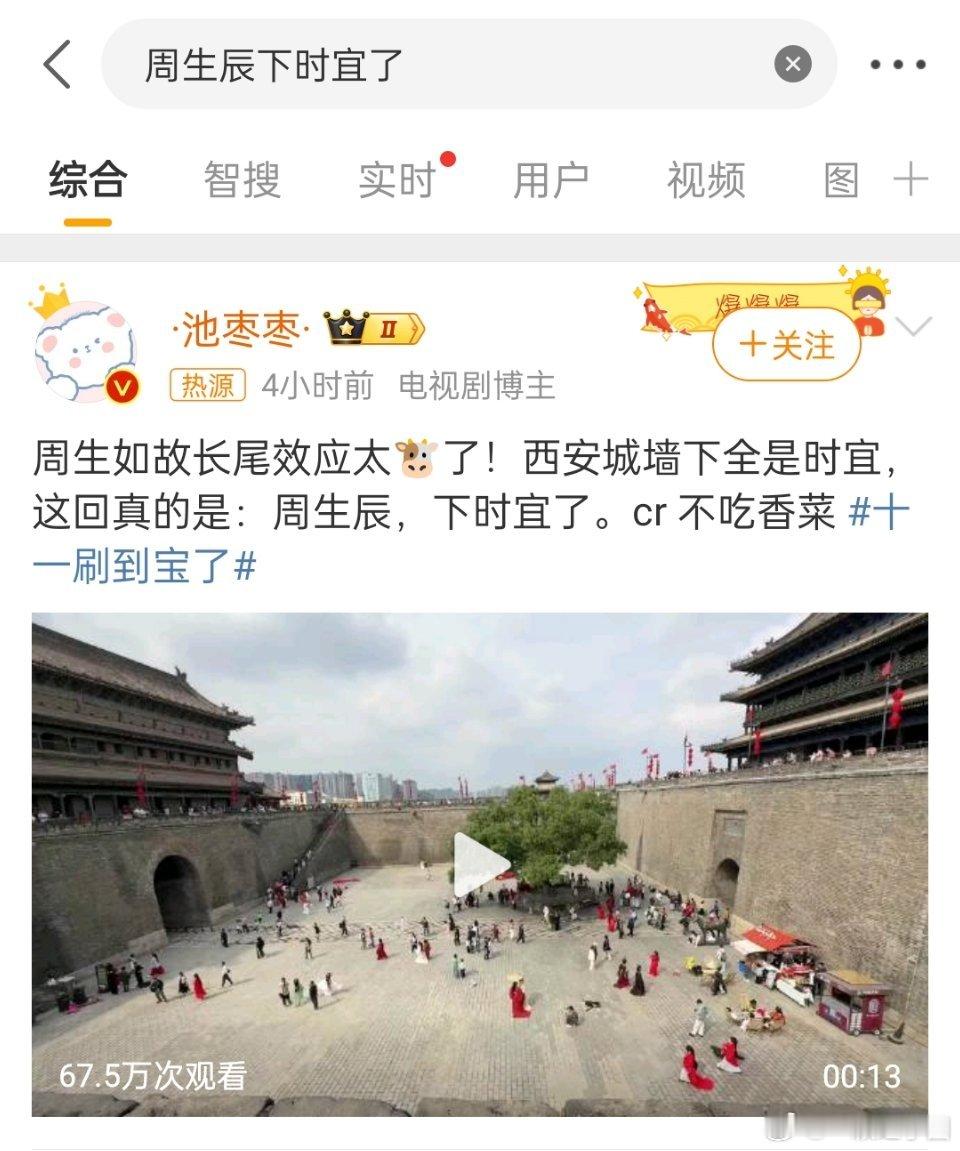Select the 综合 tab
This screenshot has height=1151, width=960.
pos(88,181)
